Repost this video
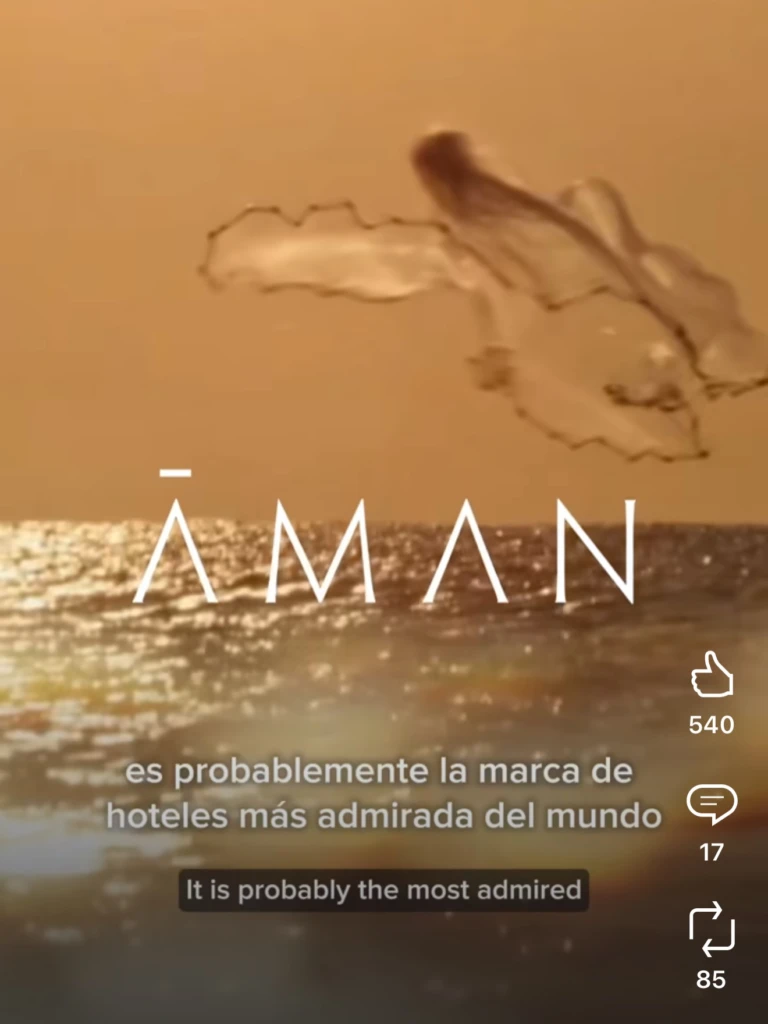The image size is (768, 1024). (711, 929)
